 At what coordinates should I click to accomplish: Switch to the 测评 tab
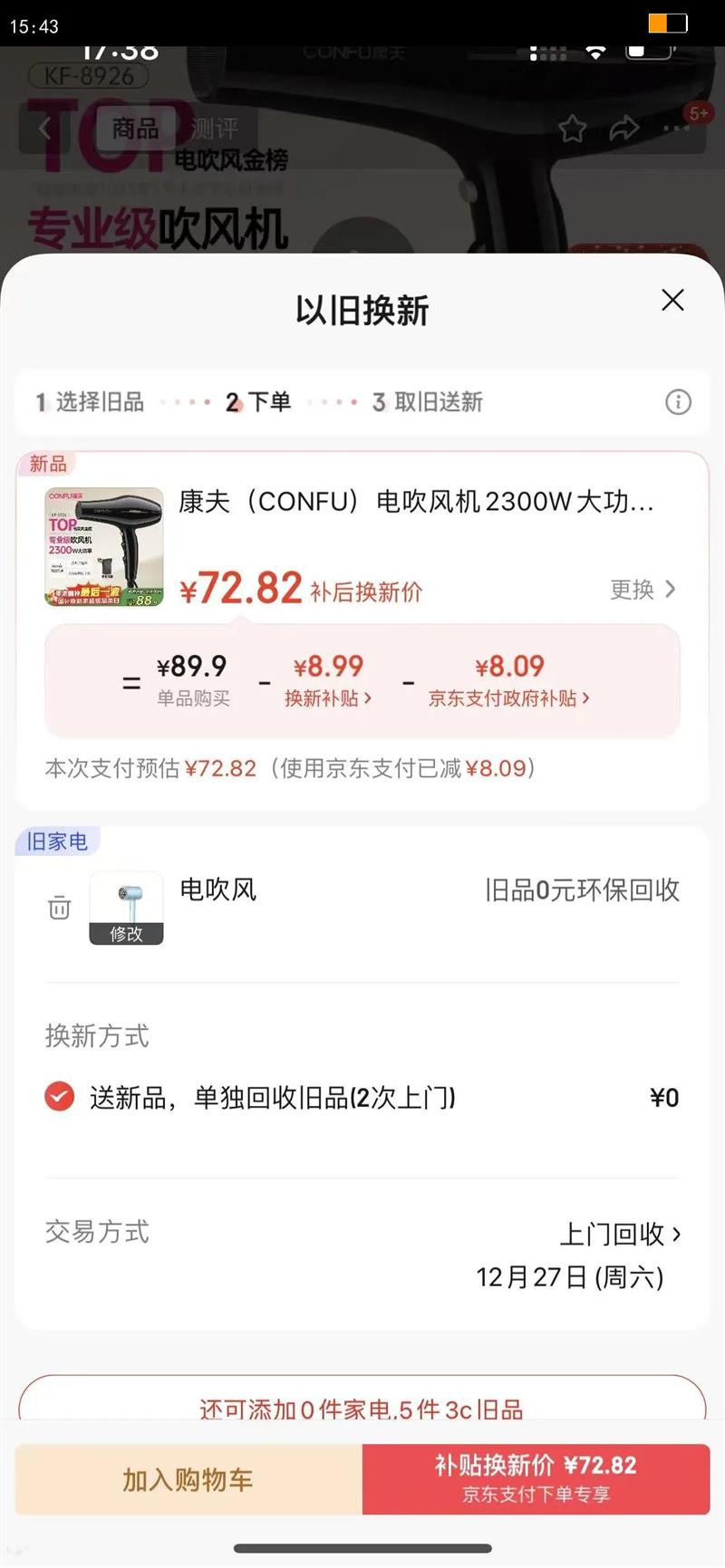tap(216, 129)
